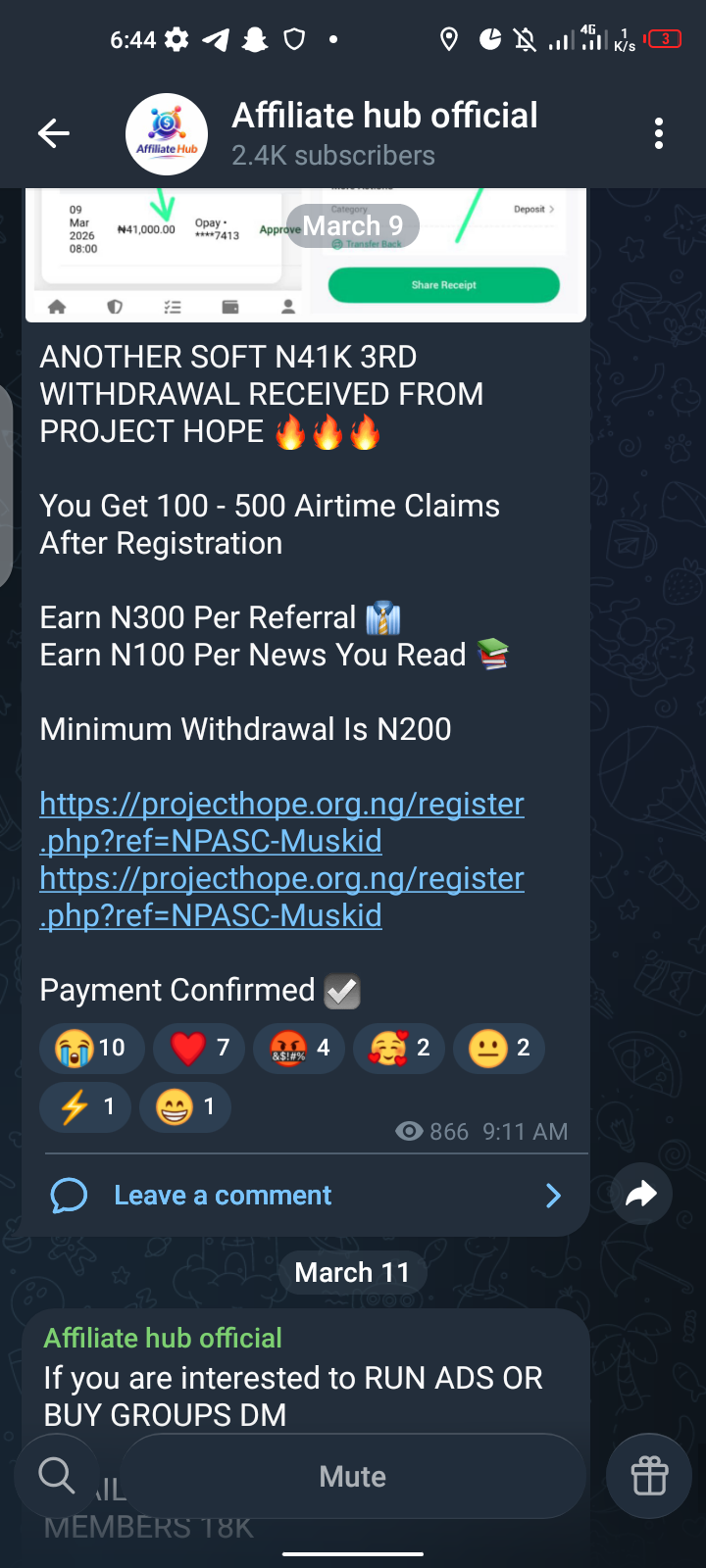React with the crying emoji (10)

[91, 1049]
